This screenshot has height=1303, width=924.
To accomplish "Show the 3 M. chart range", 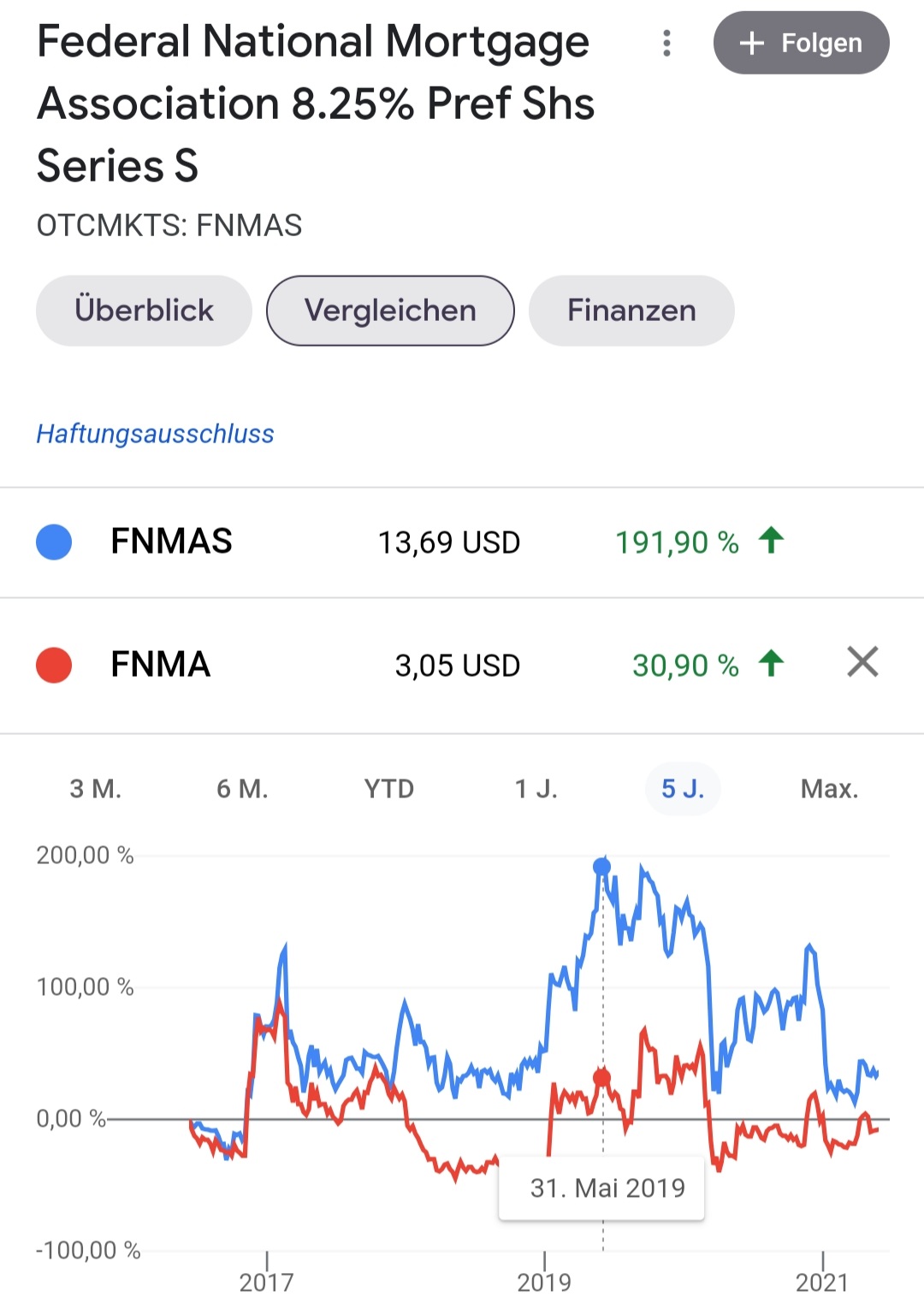I will coord(96,788).
